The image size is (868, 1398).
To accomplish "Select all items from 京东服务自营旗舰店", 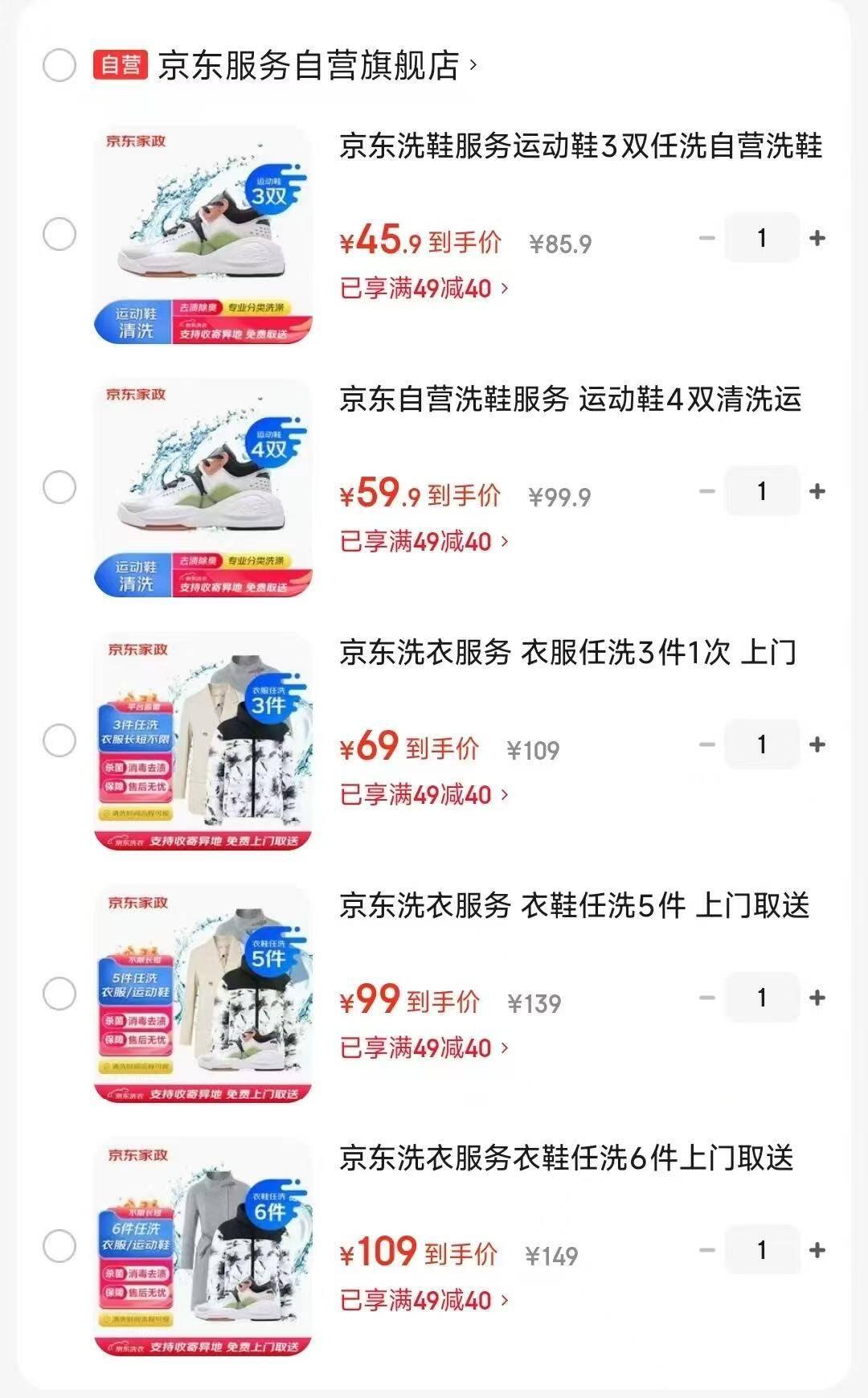I will pyautogui.click(x=59, y=65).
